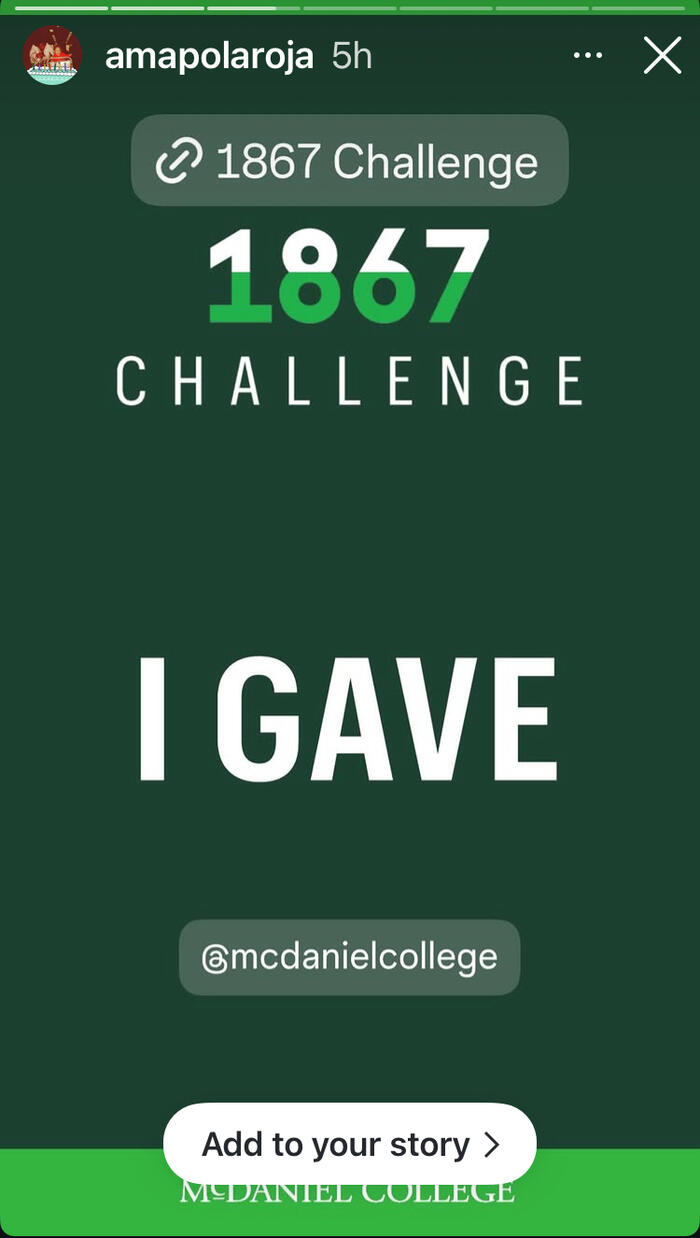Open the @mcdanielcollege mention

click(350, 957)
